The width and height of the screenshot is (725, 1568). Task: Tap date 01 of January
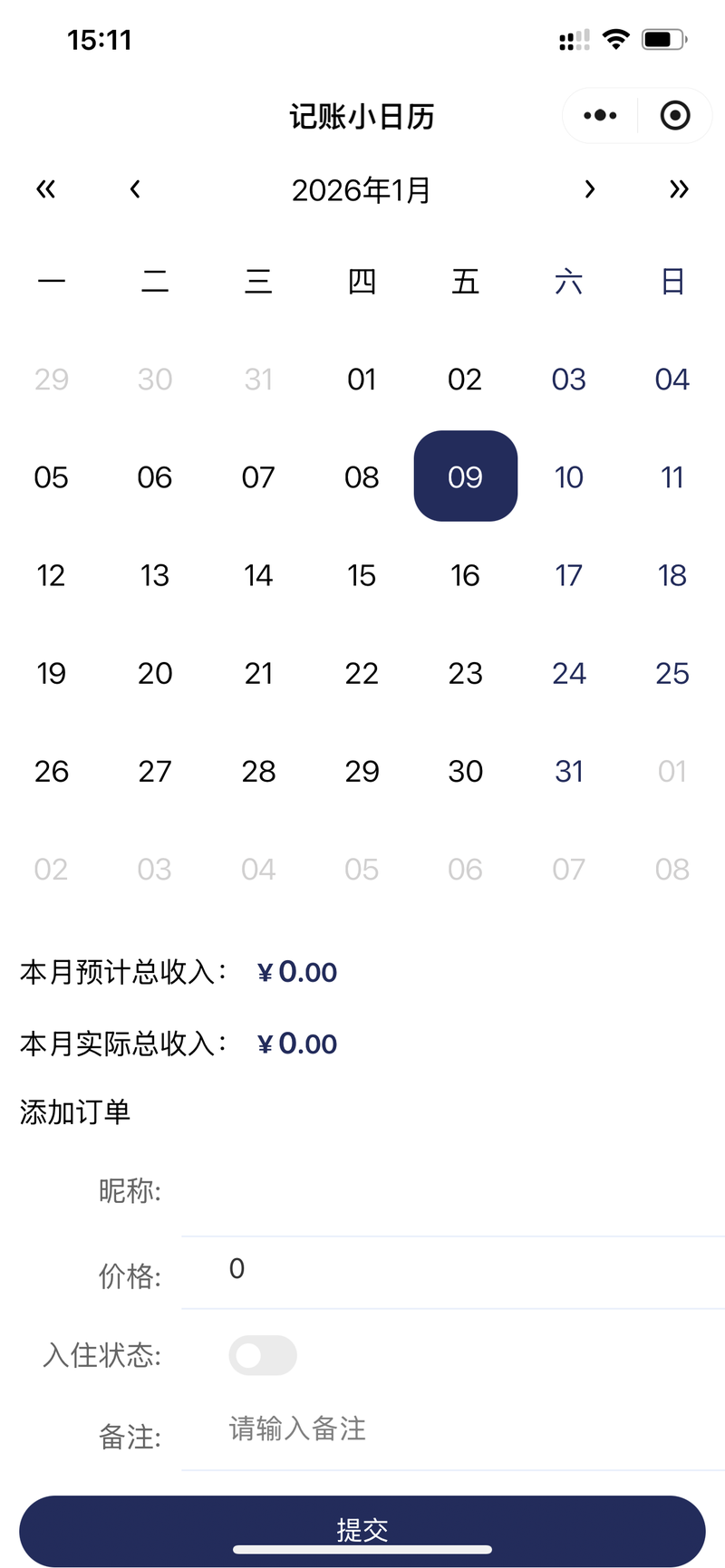[362, 379]
